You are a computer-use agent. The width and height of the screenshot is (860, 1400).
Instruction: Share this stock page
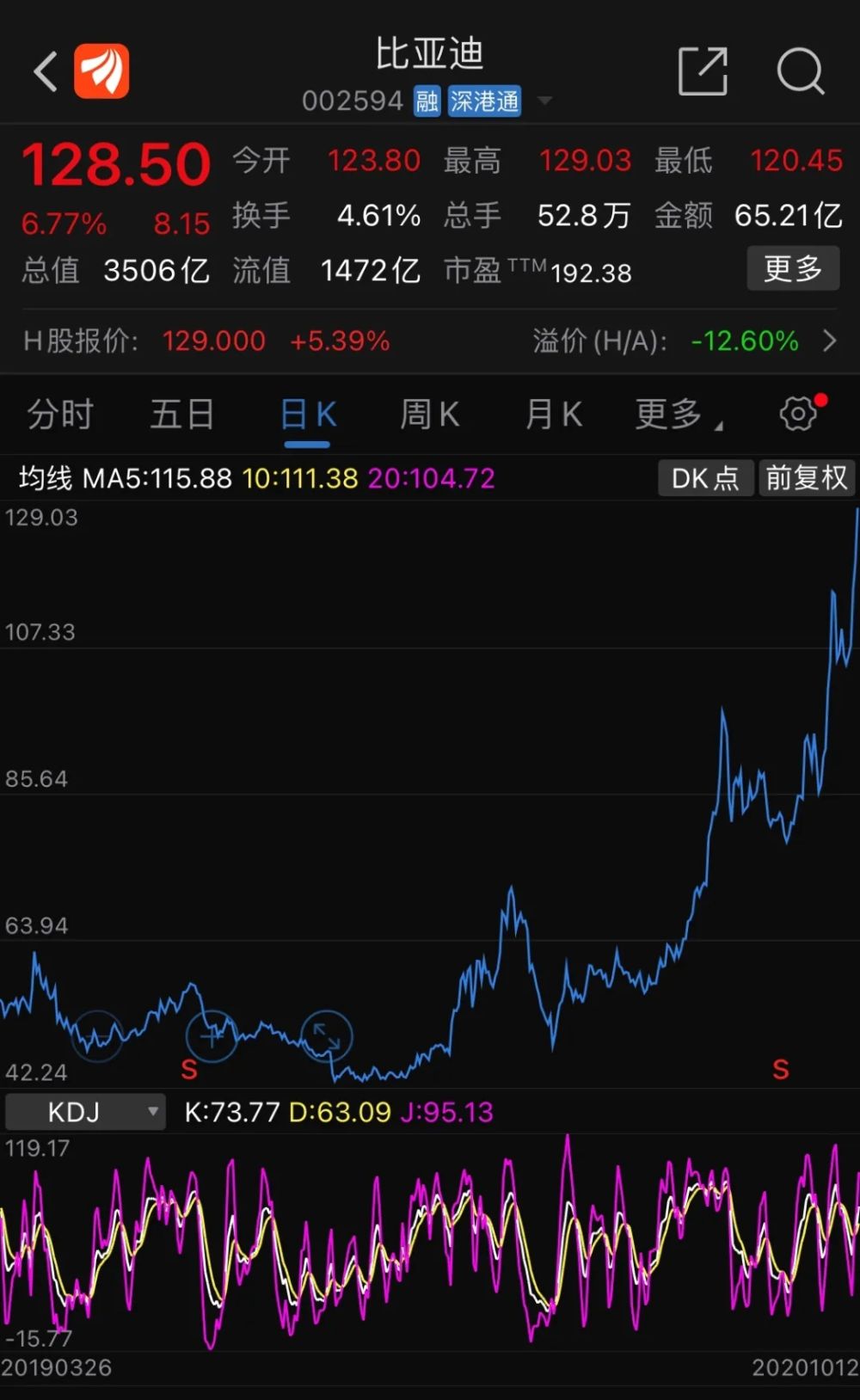pos(703,71)
